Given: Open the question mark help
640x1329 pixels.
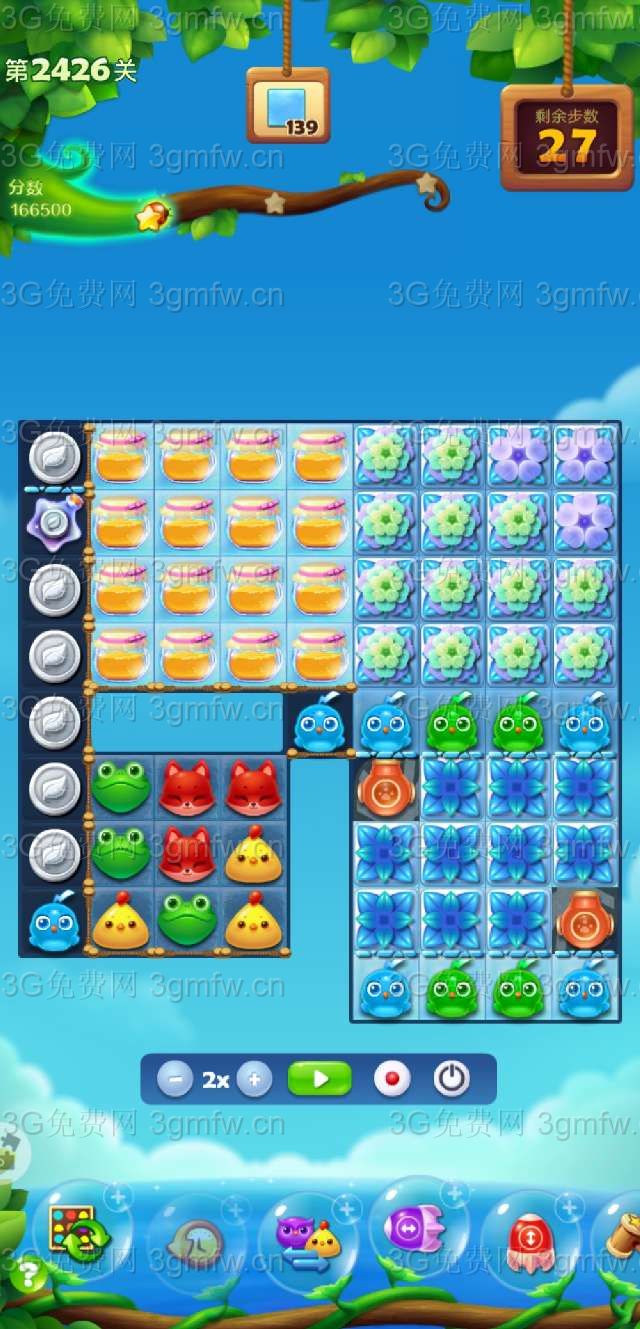Looking at the screenshot, I should pos(28,1274).
